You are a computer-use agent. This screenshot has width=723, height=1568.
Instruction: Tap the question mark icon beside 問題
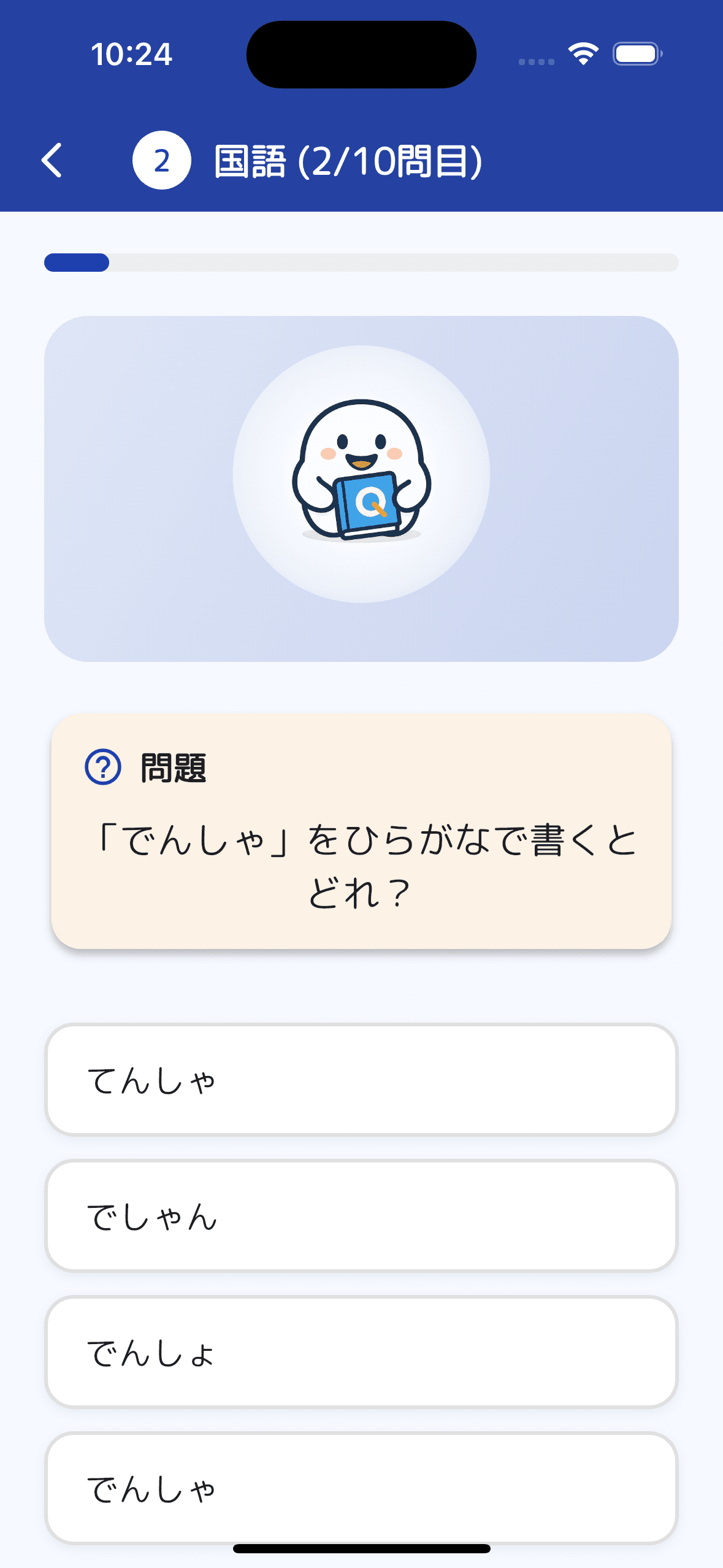pos(103,769)
